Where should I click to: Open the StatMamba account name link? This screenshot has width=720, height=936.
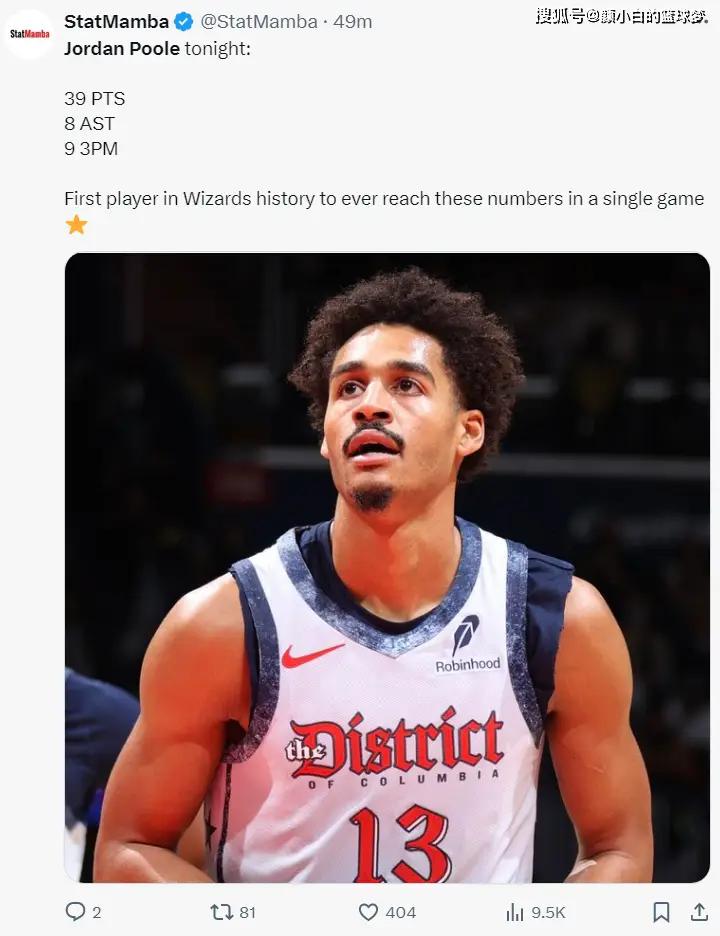pyautogui.click(x=116, y=21)
